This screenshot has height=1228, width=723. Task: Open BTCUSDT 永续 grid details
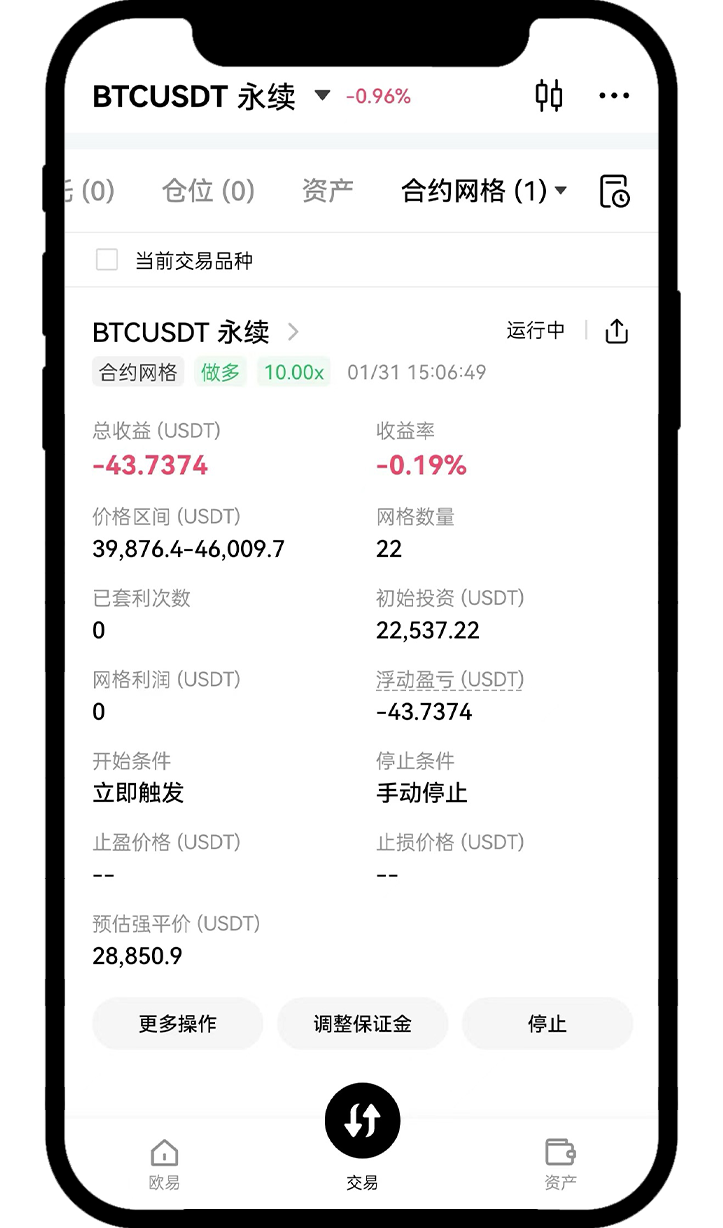[195, 332]
